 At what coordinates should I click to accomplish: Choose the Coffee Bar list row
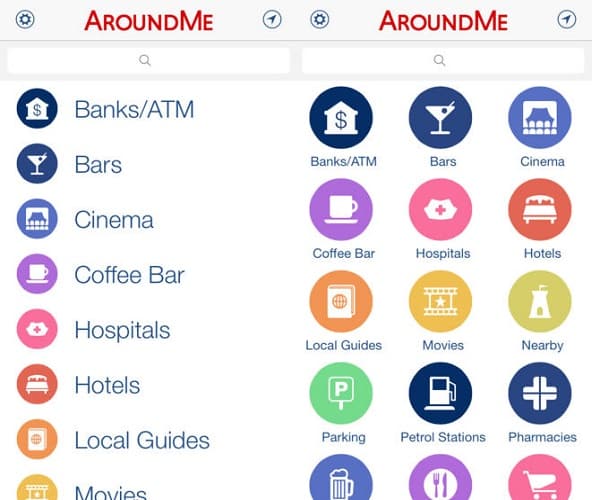[x=129, y=274]
